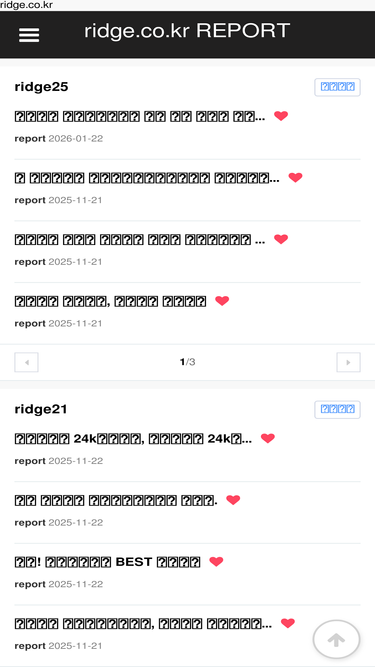Tap the blue button beside ridge25
The height and width of the screenshot is (667, 375).
coord(337,87)
